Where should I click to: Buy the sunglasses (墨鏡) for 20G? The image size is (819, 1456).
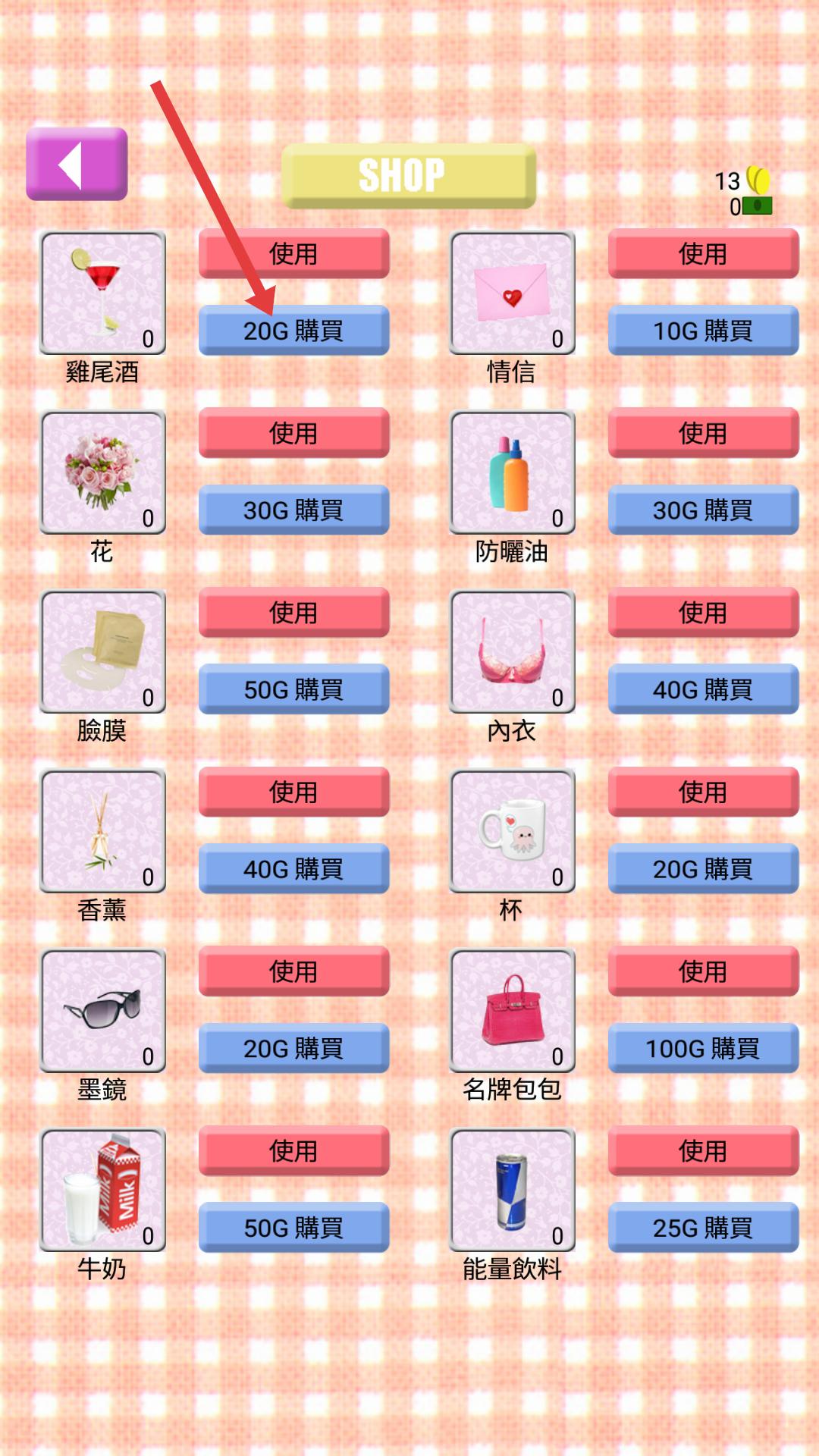pyautogui.click(x=293, y=1048)
